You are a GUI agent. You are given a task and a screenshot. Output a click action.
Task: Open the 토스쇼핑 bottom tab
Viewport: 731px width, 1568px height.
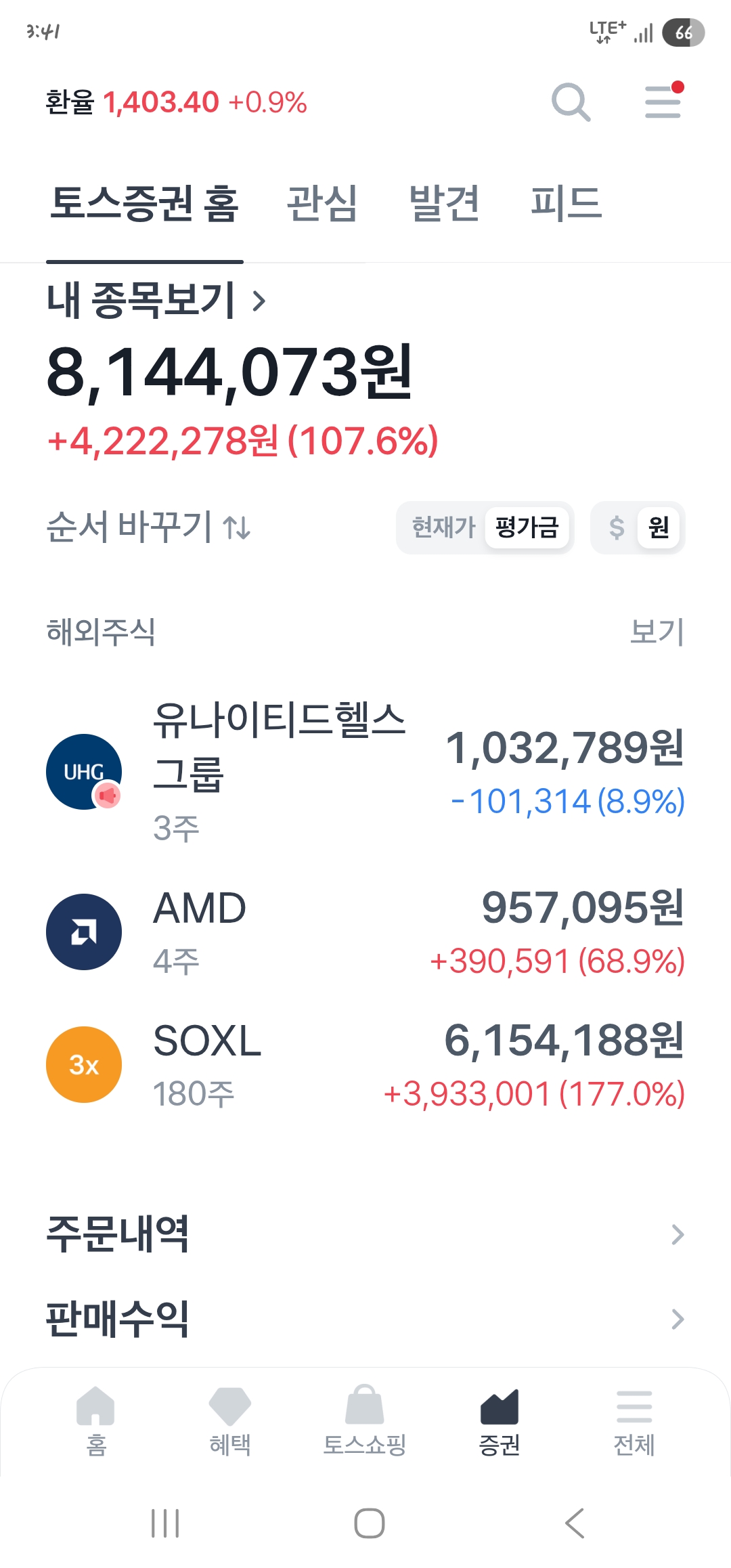click(364, 1421)
